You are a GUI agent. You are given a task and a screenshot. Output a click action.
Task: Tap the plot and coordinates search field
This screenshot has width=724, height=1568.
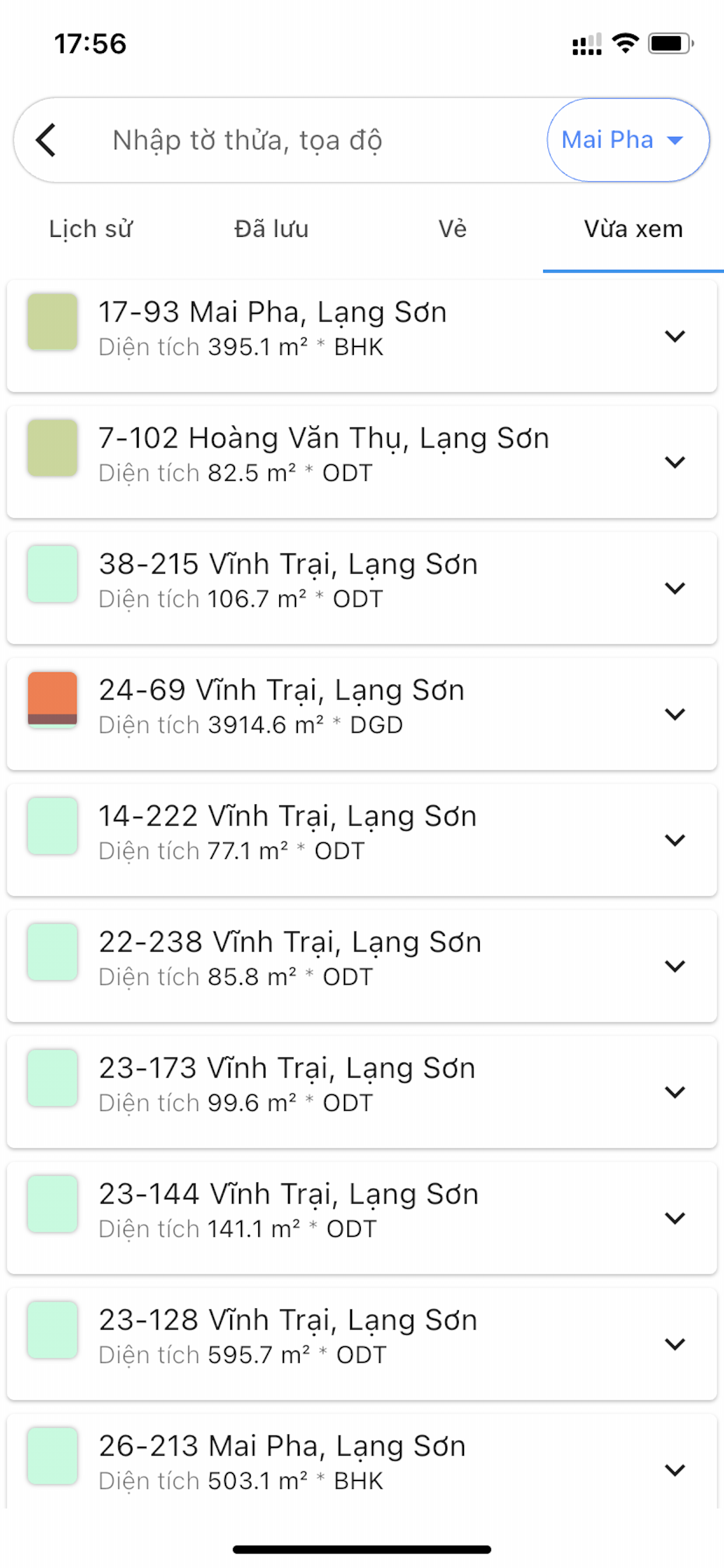[317, 140]
